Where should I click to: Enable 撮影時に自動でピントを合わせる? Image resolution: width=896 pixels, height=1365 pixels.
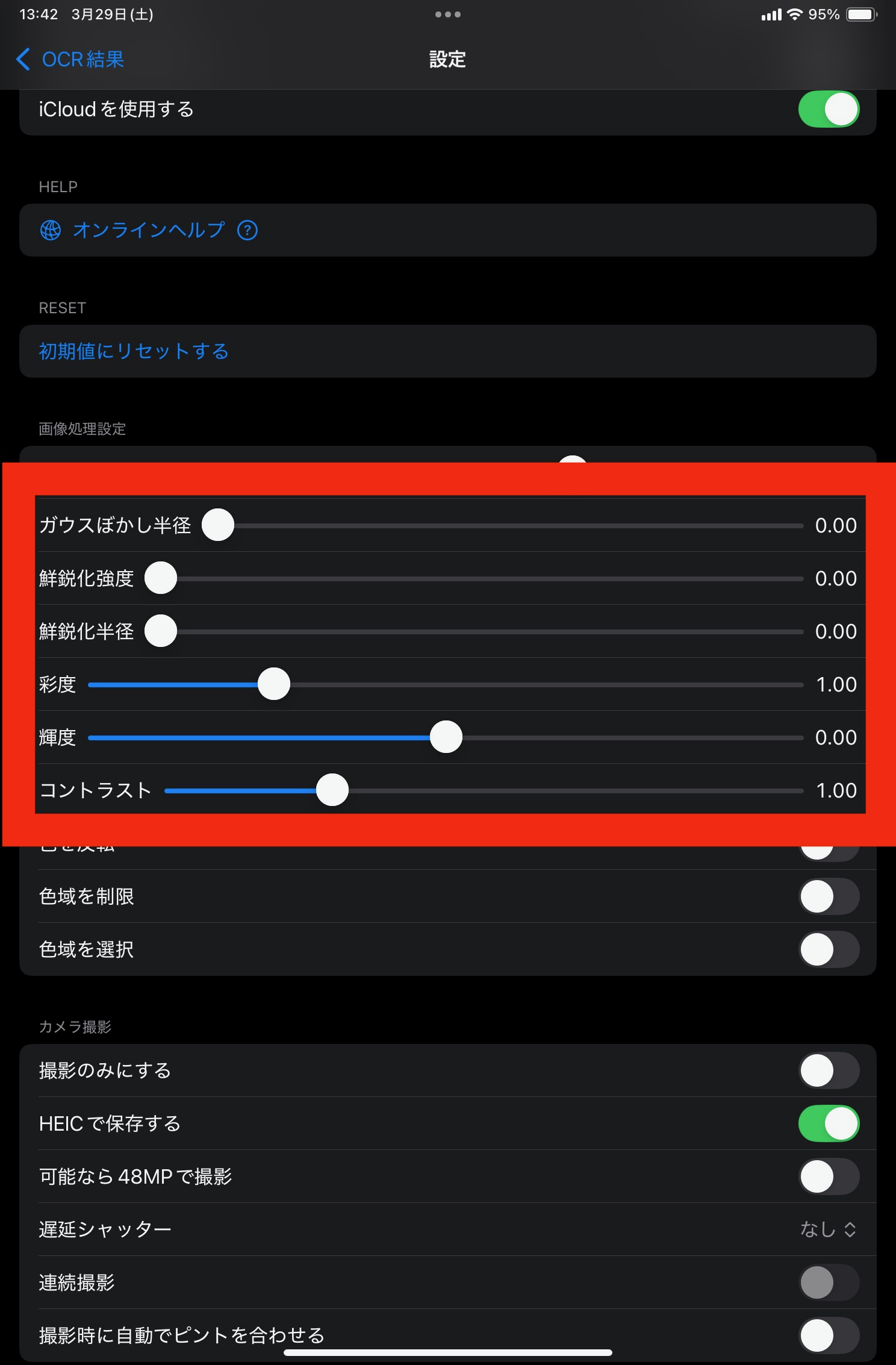(828, 1335)
